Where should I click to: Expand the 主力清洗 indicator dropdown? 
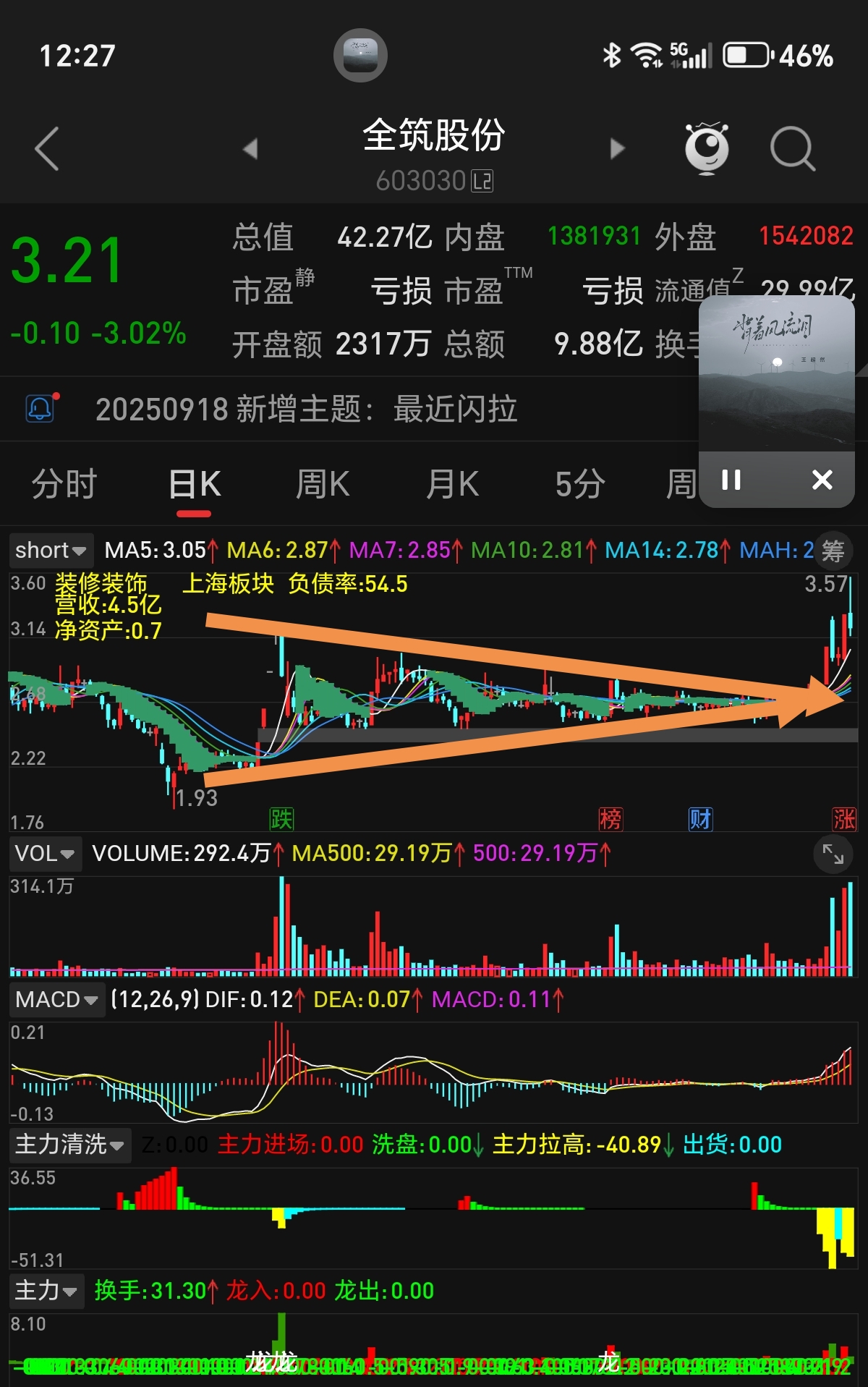[69, 1145]
